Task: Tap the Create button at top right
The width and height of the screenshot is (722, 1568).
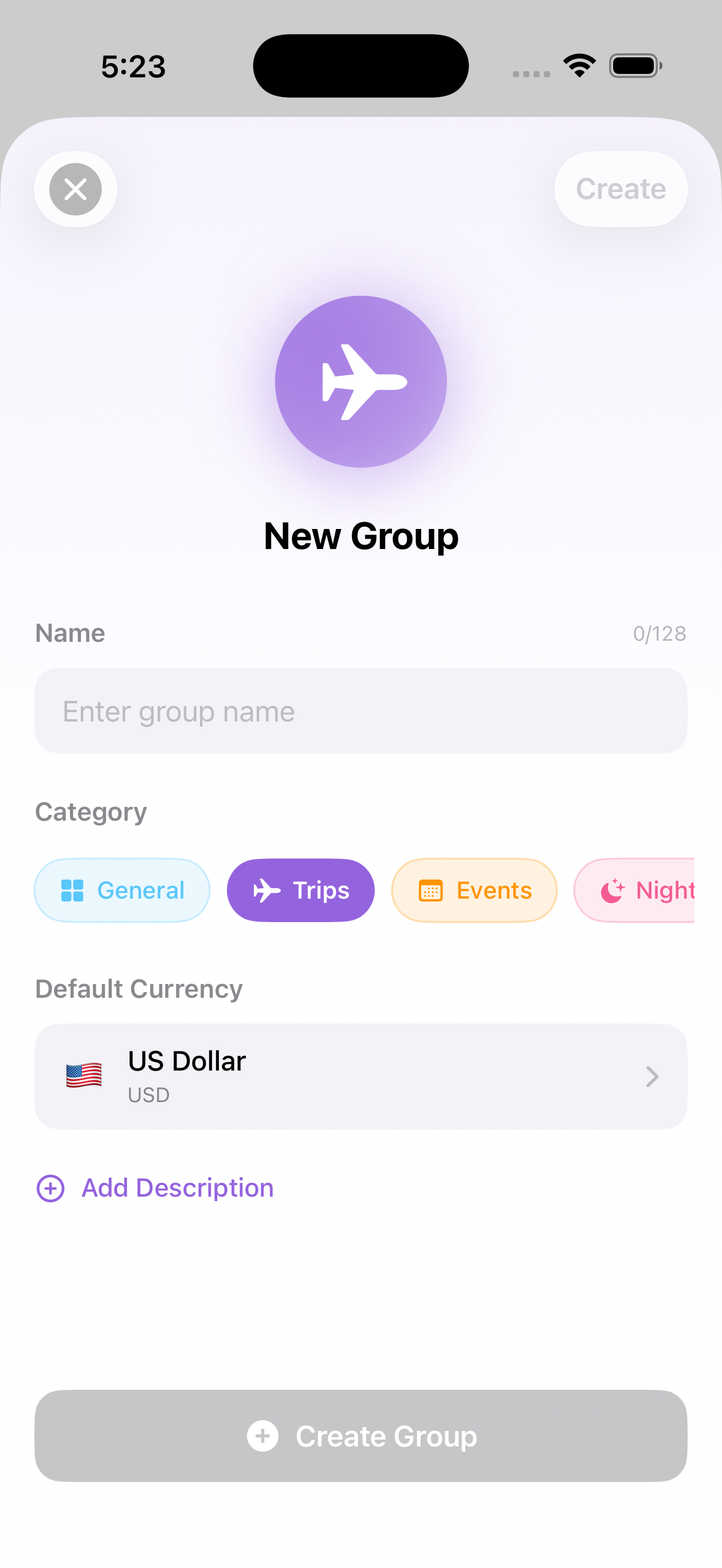Action: click(621, 189)
